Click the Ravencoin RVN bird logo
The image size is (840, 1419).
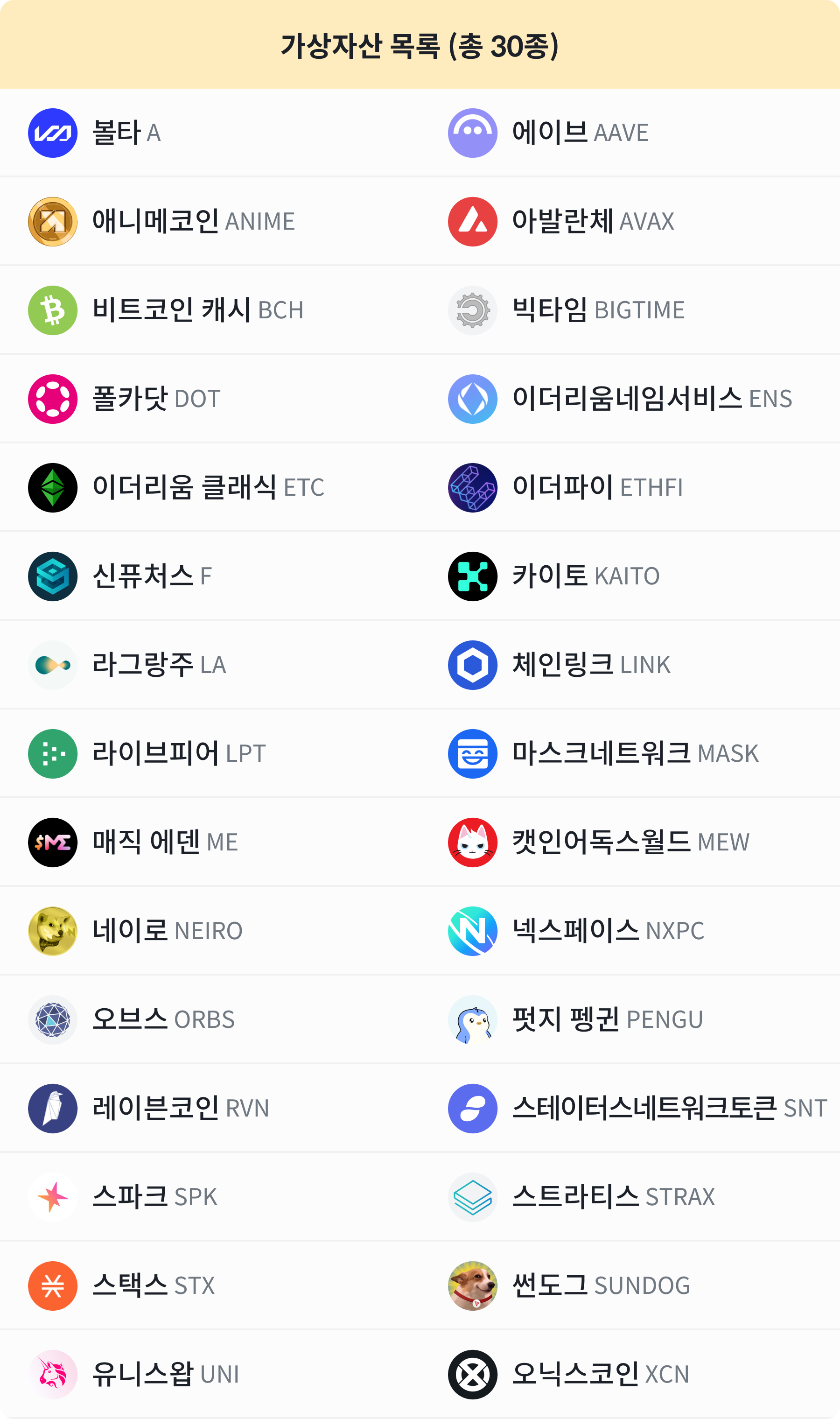tap(53, 1108)
